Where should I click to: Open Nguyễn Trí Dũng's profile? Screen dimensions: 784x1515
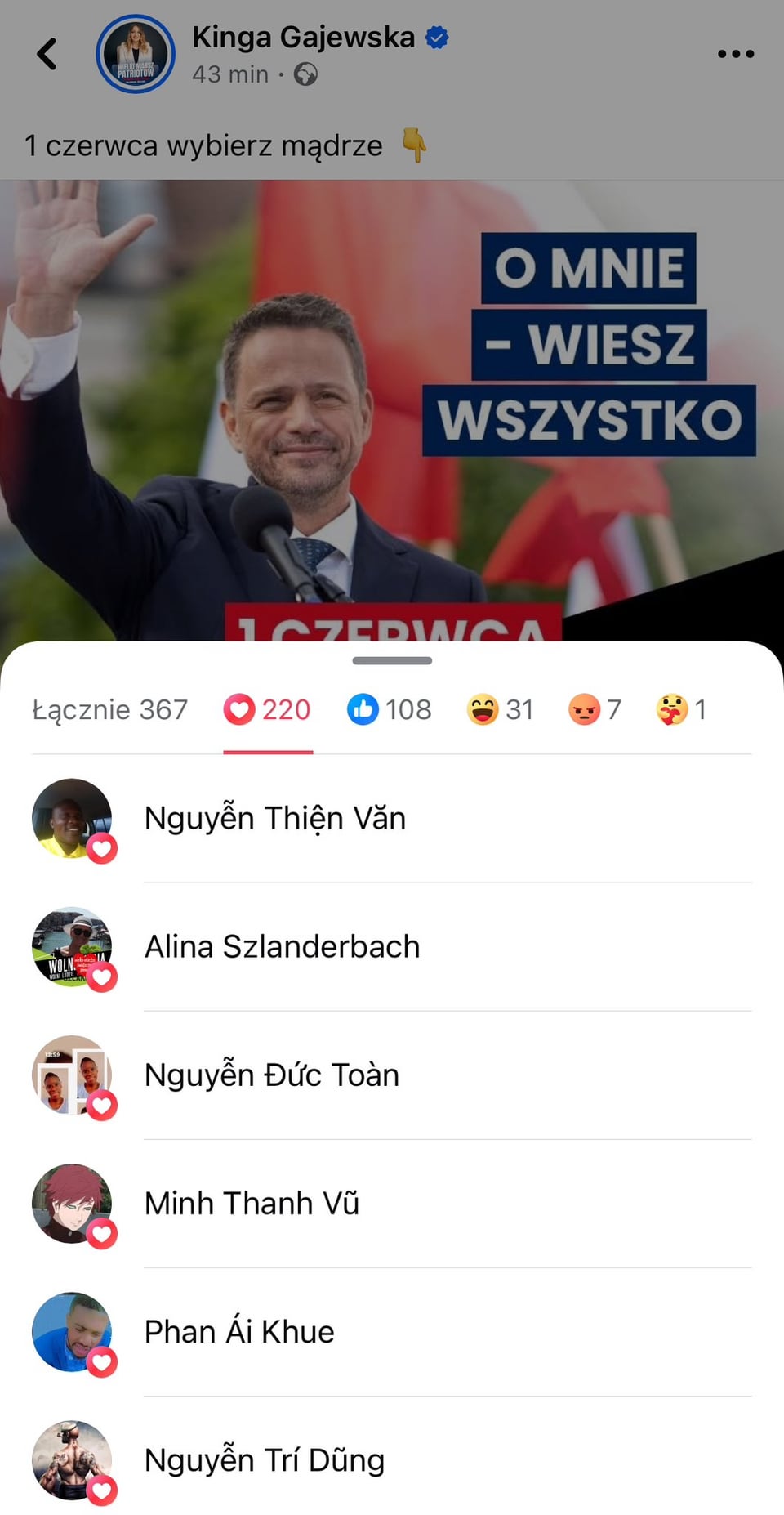tap(264, 1459)
